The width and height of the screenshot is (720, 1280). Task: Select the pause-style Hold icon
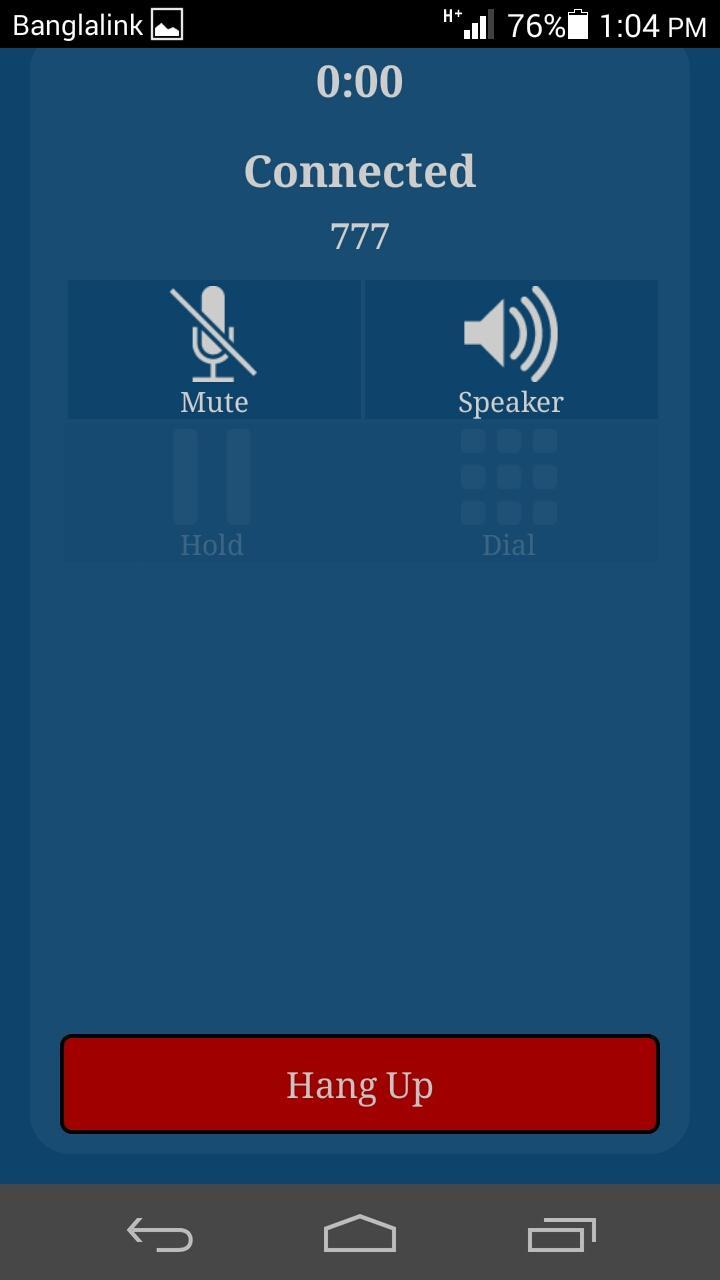tap(212, 477)
